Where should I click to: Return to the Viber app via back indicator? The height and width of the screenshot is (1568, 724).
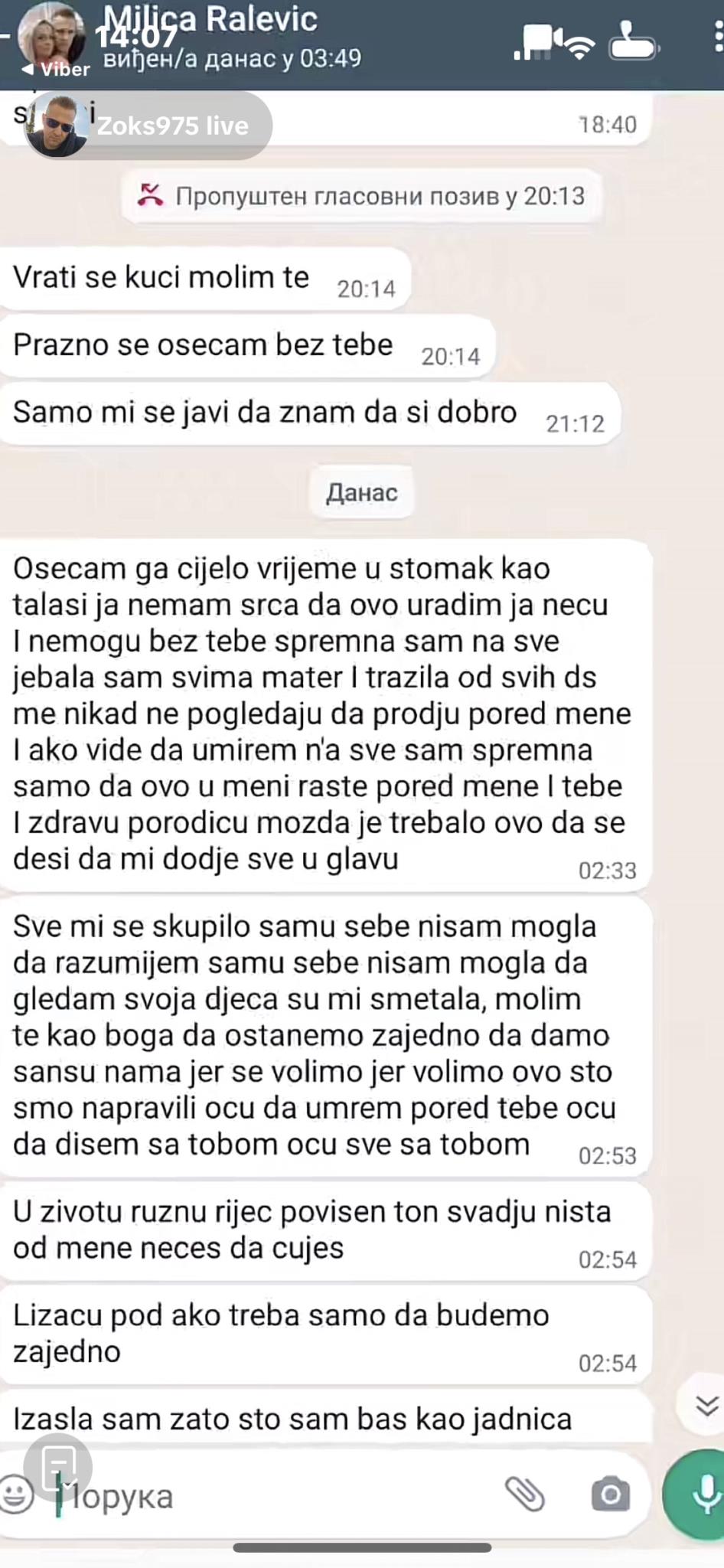pyautogui.click(x=55, y=70)
